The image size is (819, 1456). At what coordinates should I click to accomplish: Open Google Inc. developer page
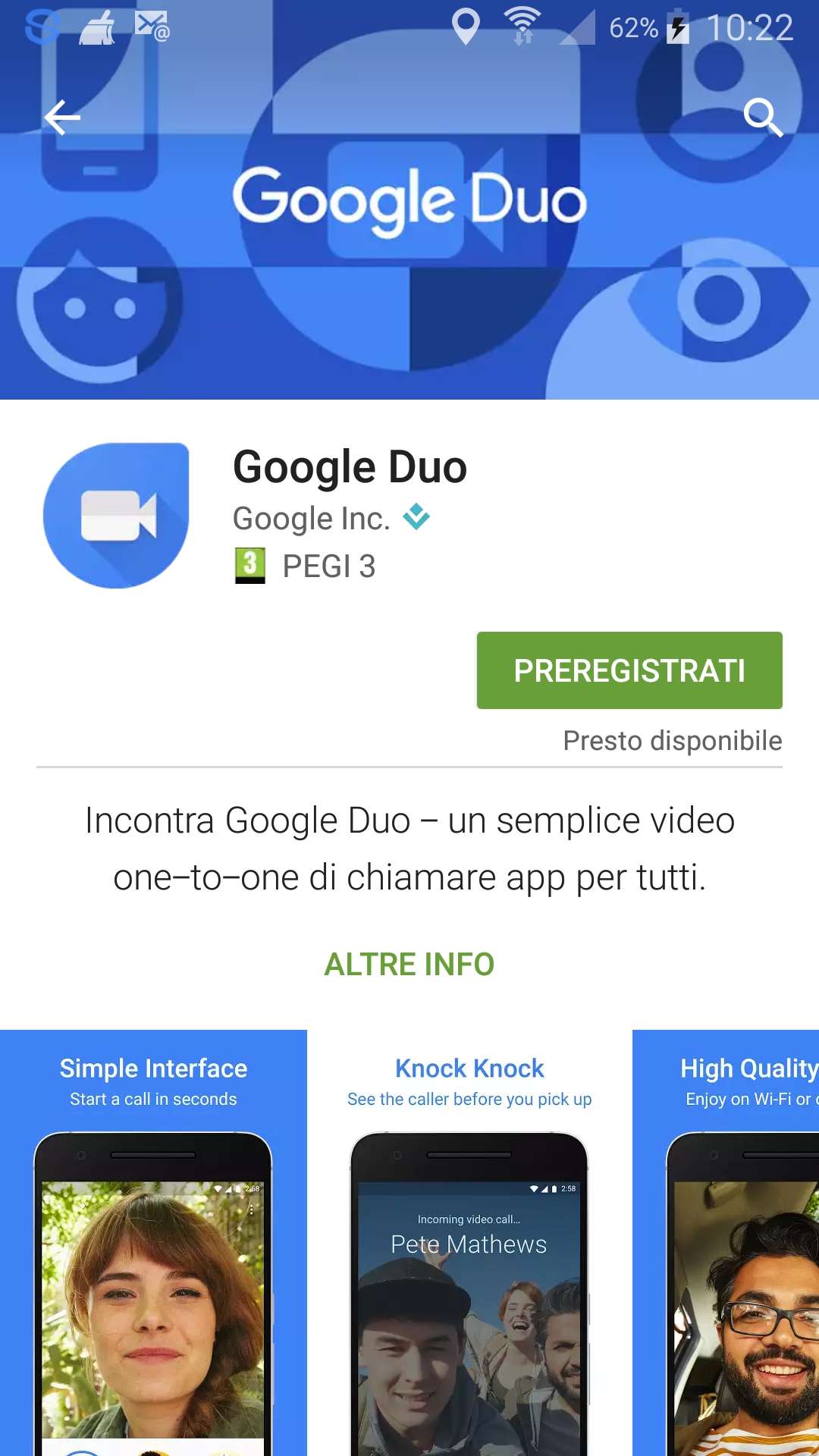pyautogui.click(x=311, y=519)
